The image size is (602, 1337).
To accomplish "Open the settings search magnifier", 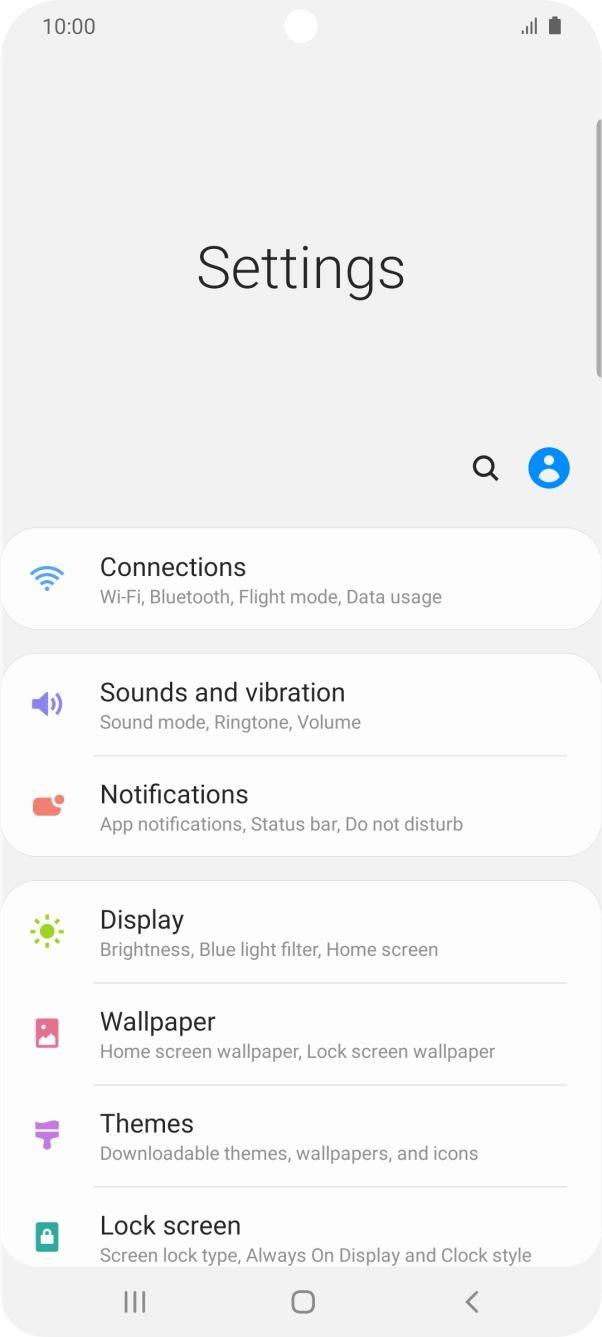I will click(x=485, y=468).
